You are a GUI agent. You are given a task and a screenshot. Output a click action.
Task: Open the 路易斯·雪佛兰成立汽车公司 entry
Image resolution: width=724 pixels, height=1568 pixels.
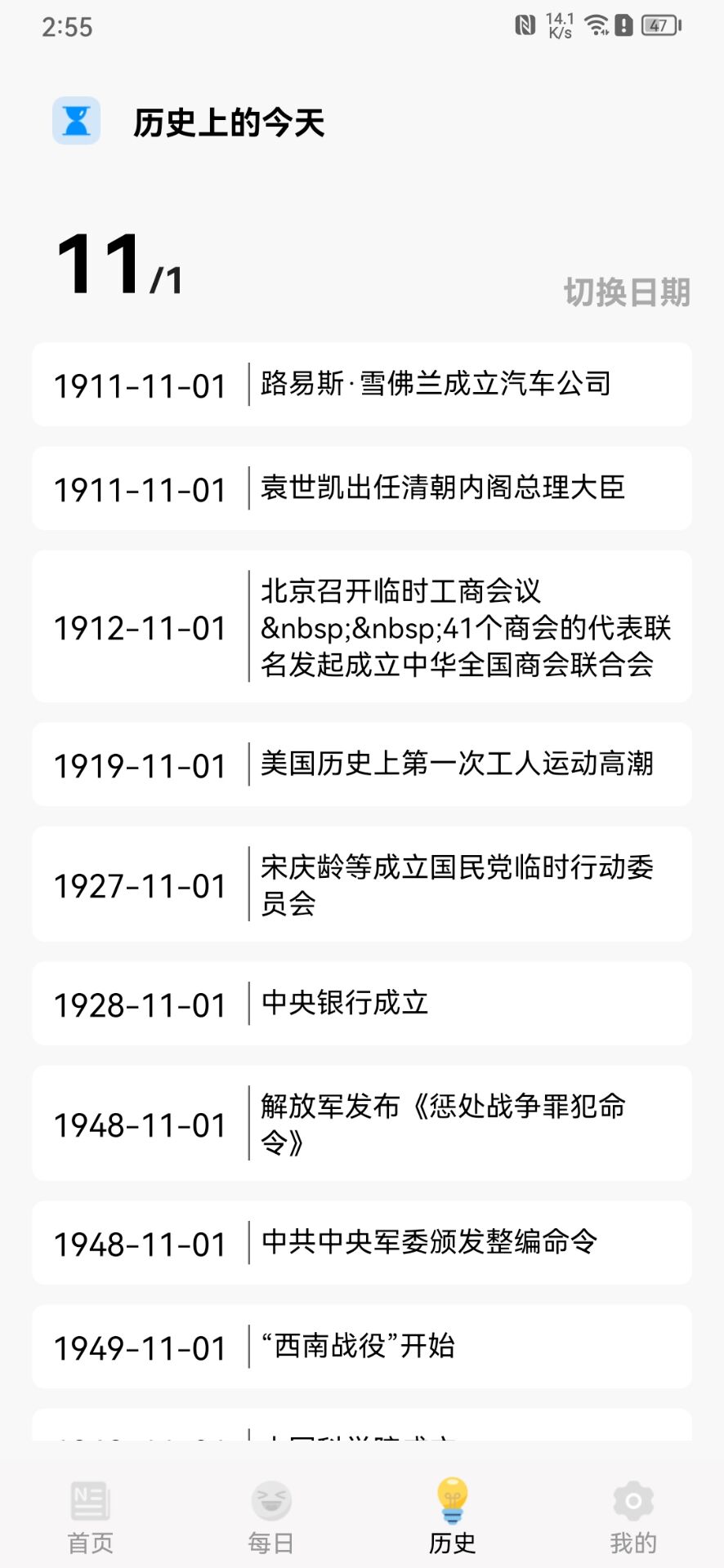click(362, 384)
